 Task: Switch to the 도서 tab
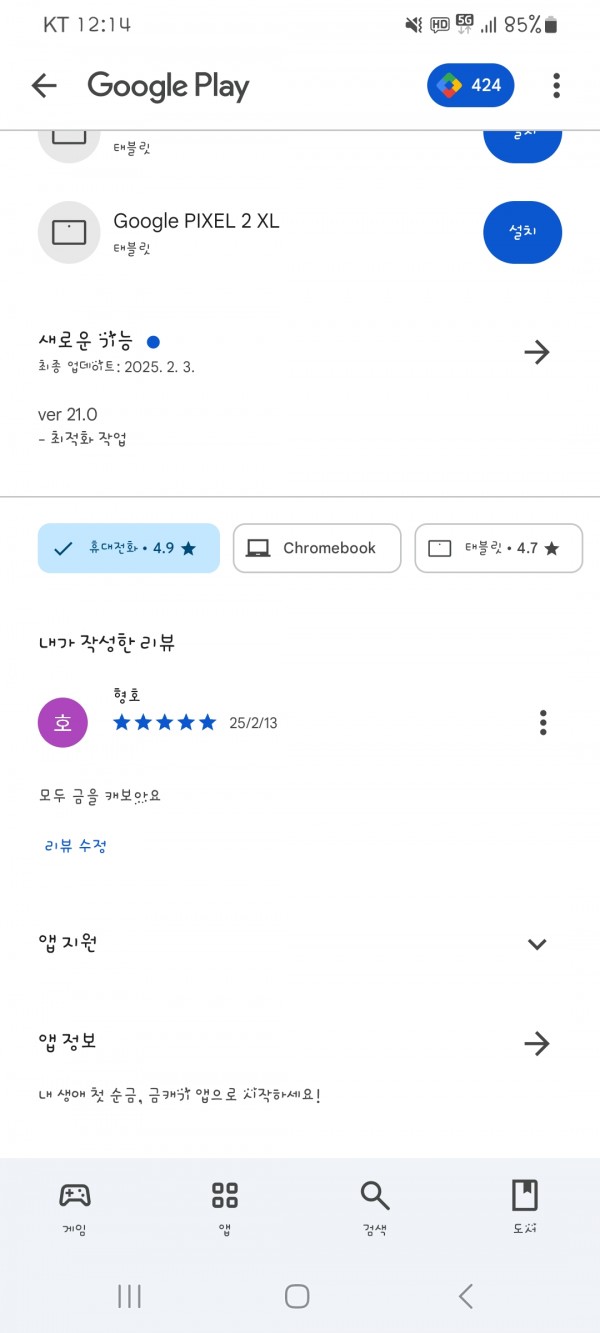[525, 1208]
